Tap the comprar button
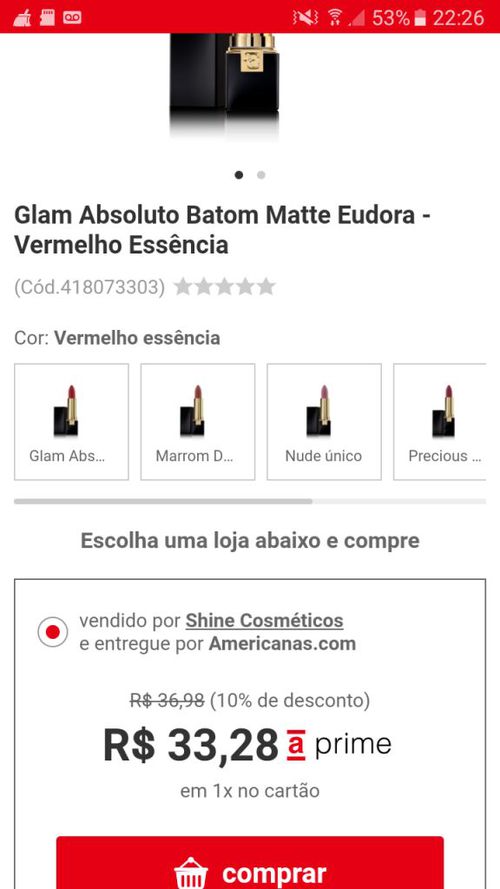Image resolution: width=500 pixels, height=889 pixels. (x=250, y=862)
